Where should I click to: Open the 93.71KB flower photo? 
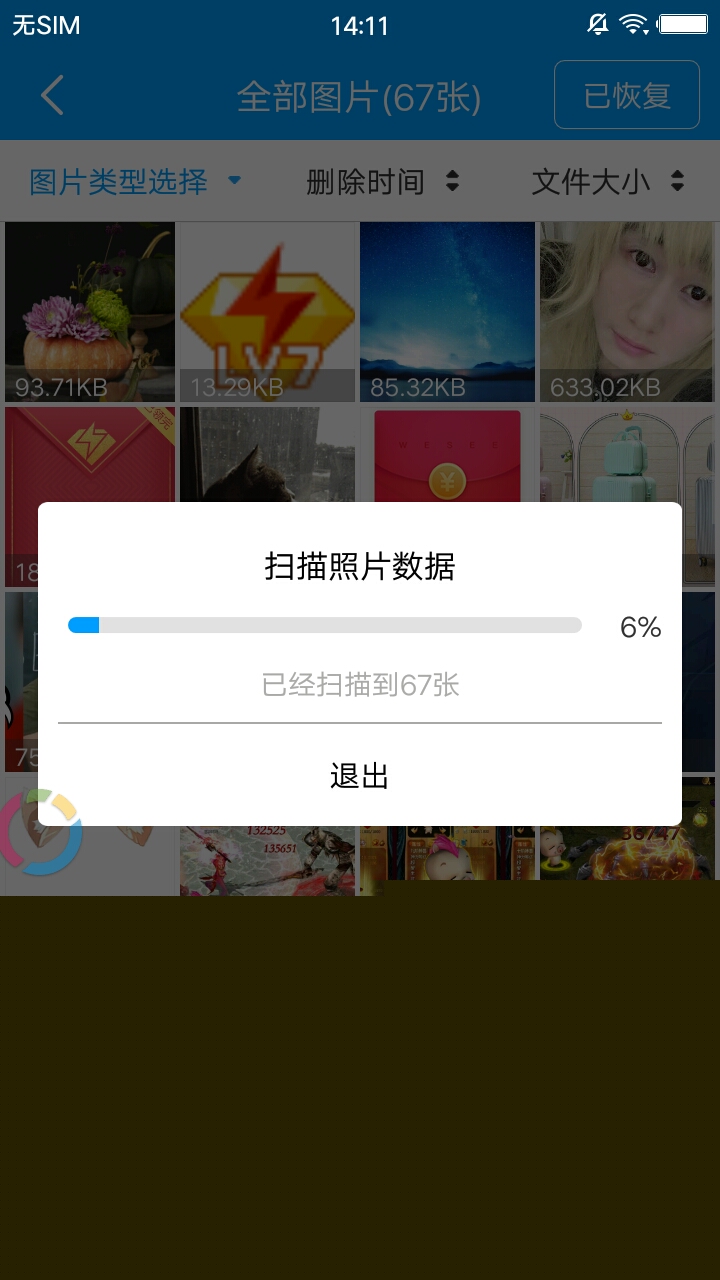(x=90, y=311)
